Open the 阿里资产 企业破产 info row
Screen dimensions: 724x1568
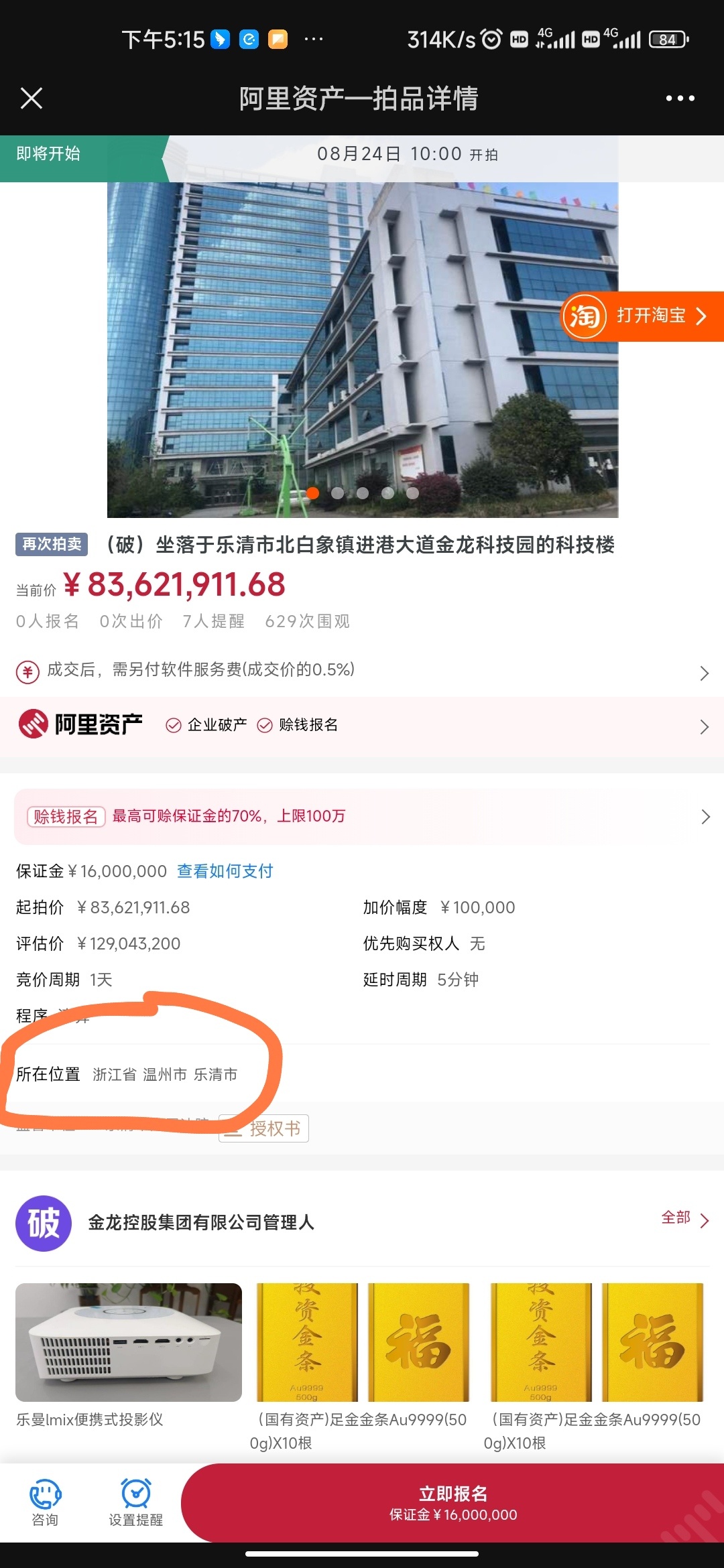(362, 726)
